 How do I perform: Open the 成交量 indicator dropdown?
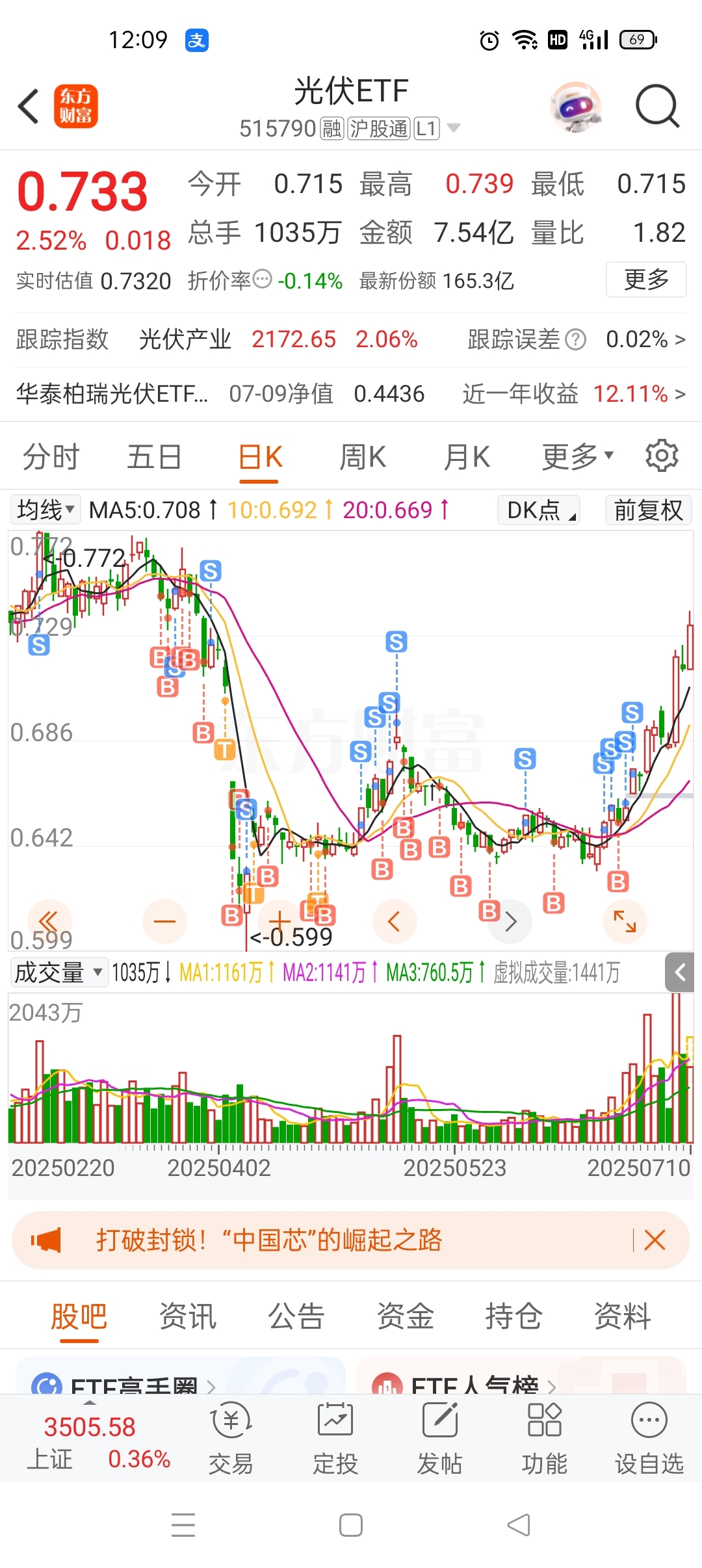(x=58, y=973)
